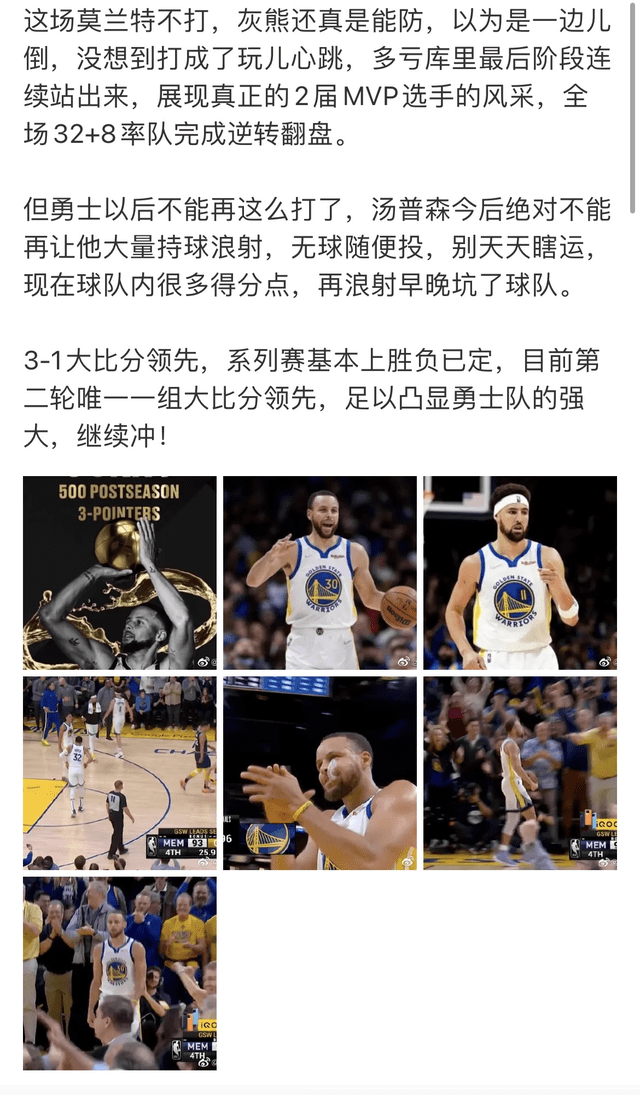Open the 500 Postseason 3-Pointers image
This screenshot has height=1095, width=640.
tap(120, 573)
